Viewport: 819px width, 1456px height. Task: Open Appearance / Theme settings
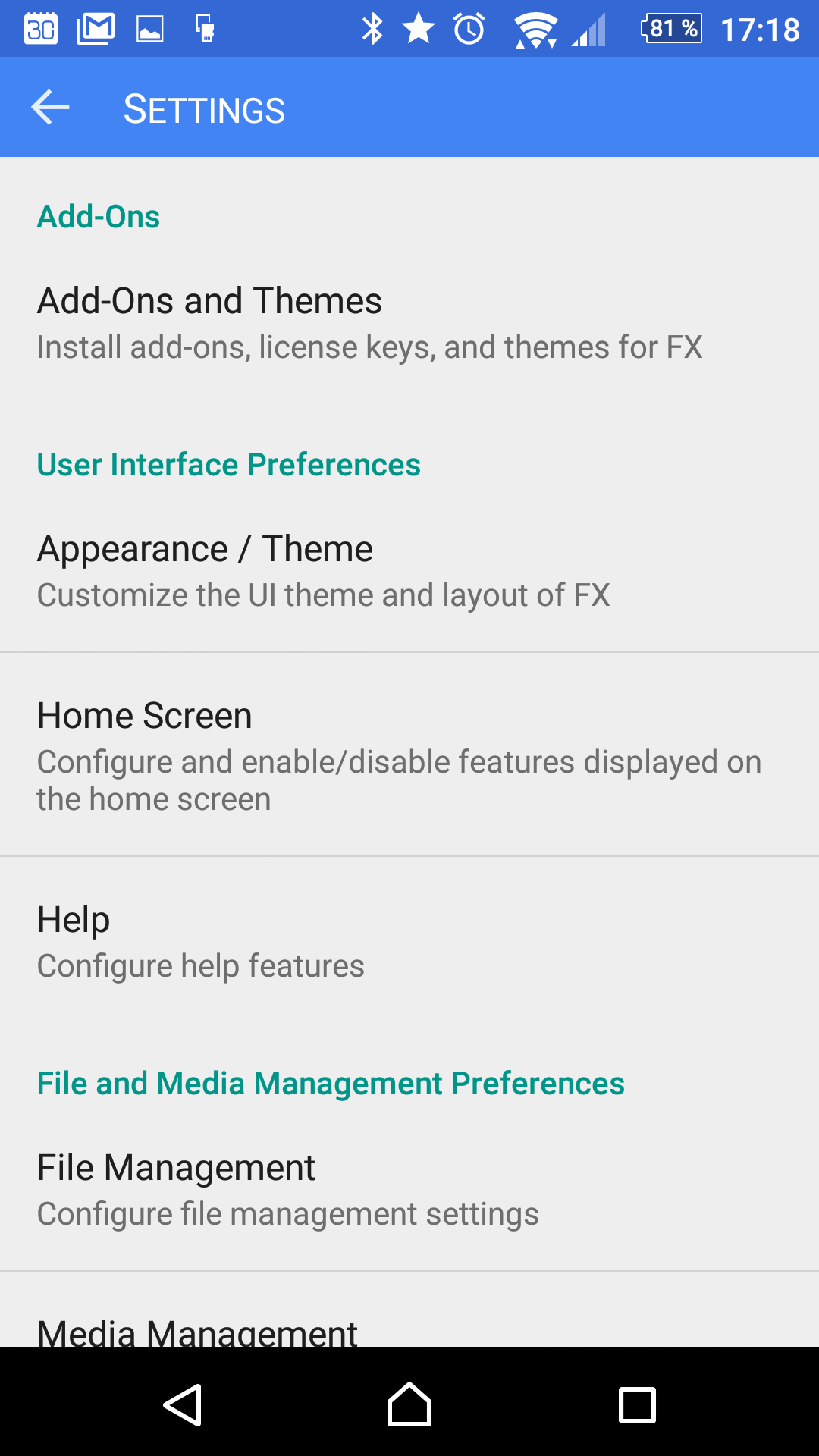click(x=409, y=570)
